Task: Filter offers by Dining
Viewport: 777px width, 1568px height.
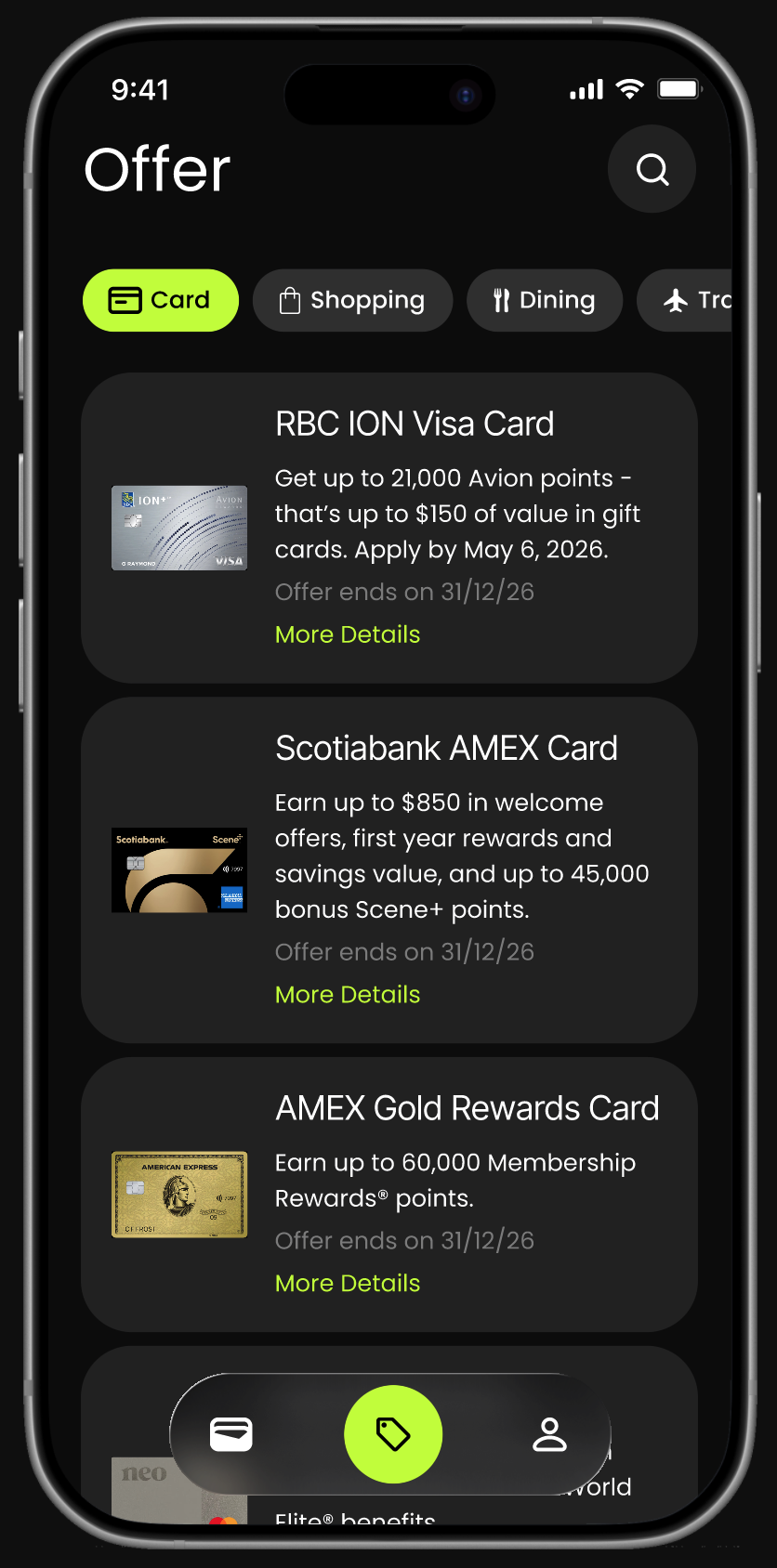Action: click(x=544, y=300)
